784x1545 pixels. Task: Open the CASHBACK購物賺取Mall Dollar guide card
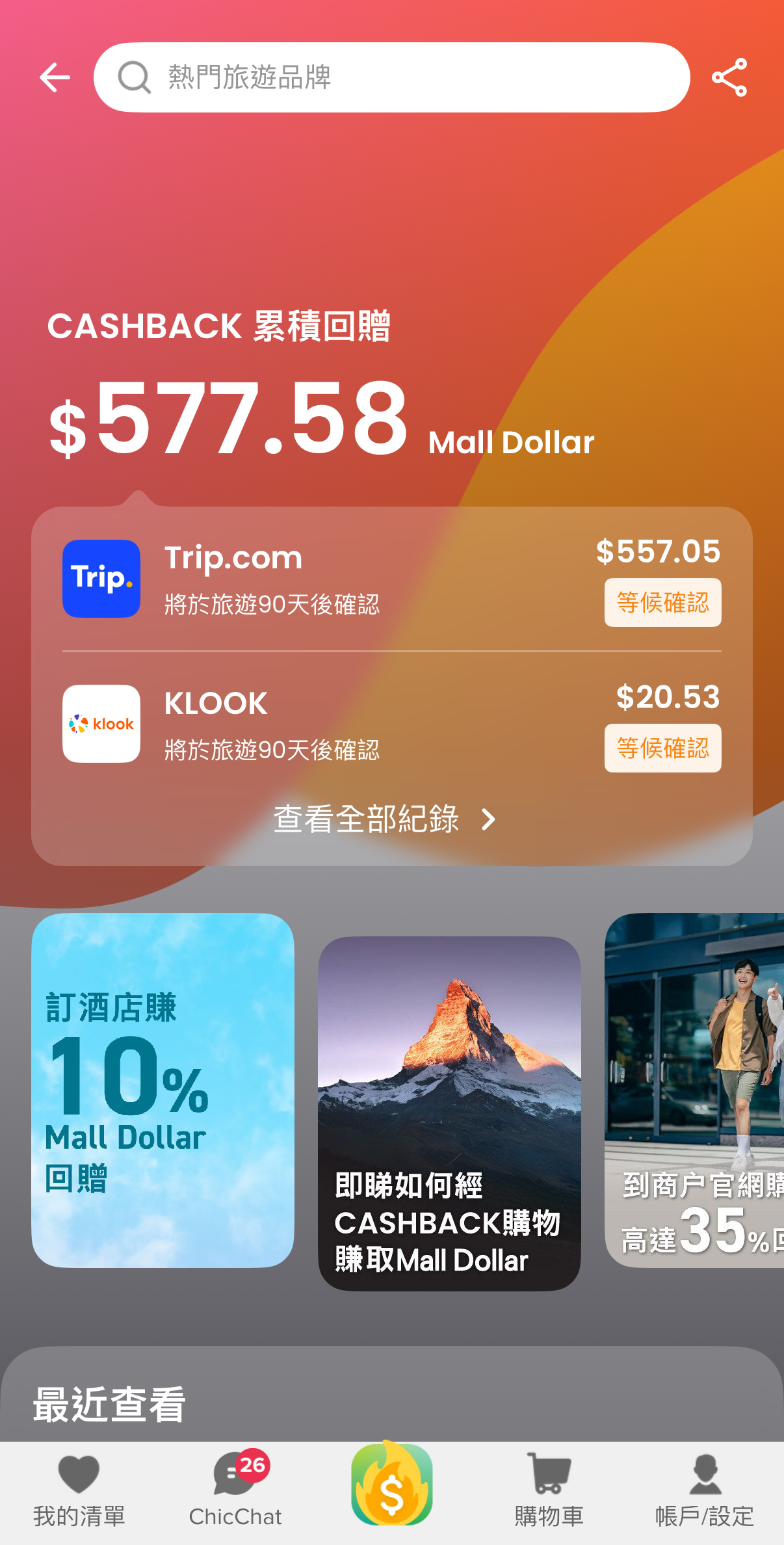coord(449,1113)
